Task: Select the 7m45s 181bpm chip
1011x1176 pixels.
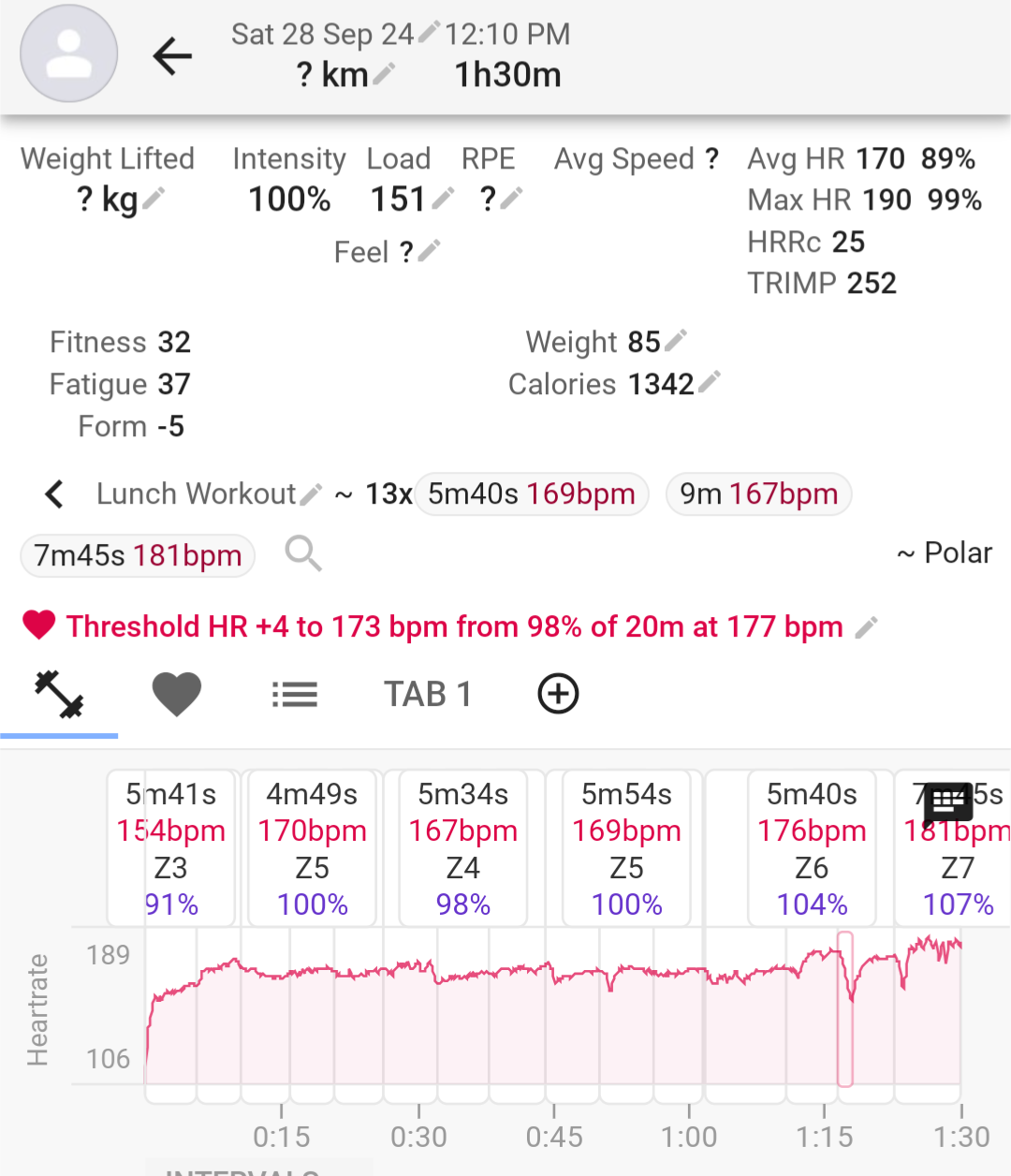Action: click(138, 555)
